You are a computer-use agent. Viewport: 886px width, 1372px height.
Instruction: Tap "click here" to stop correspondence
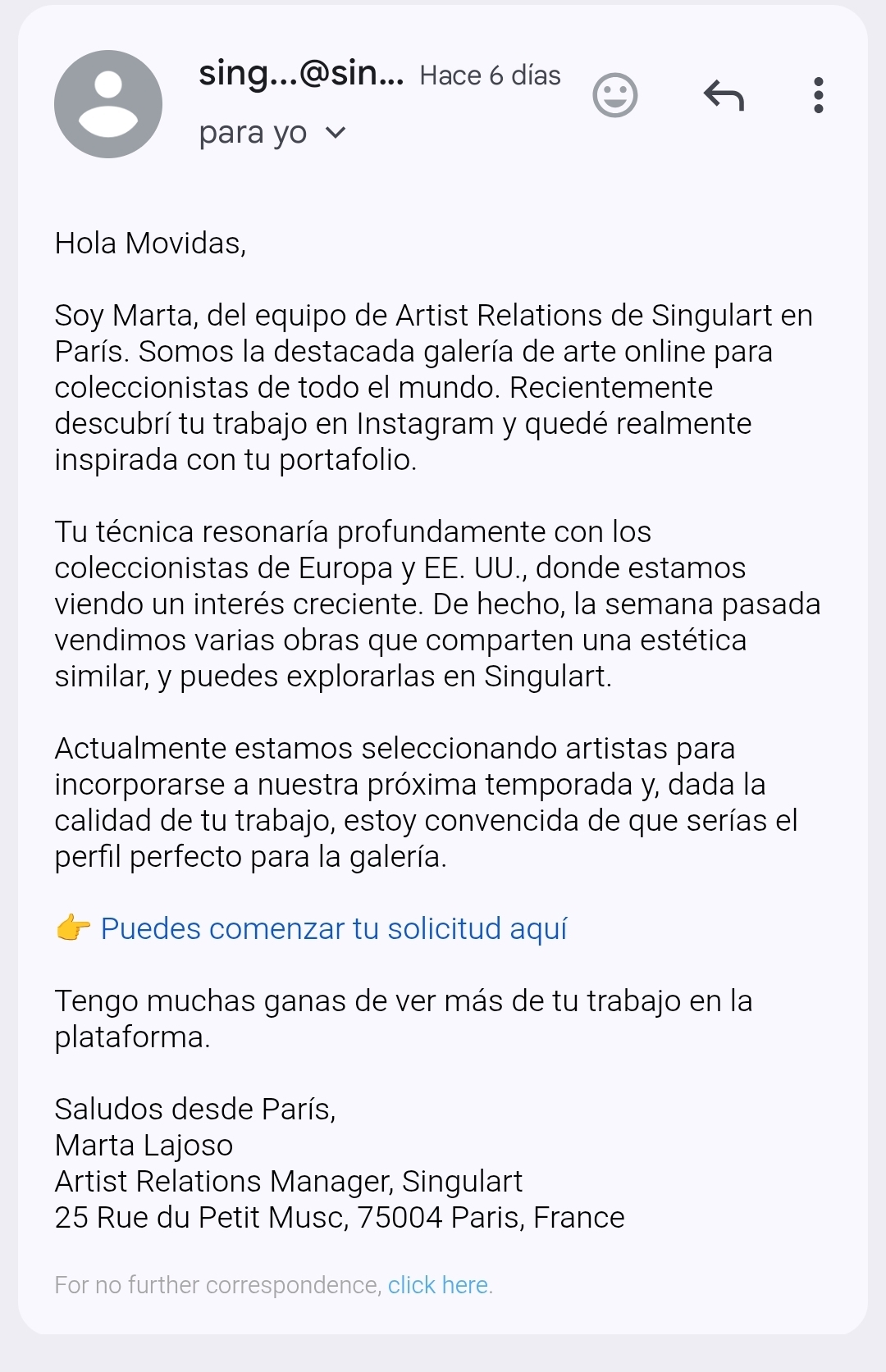(438, 1284)
